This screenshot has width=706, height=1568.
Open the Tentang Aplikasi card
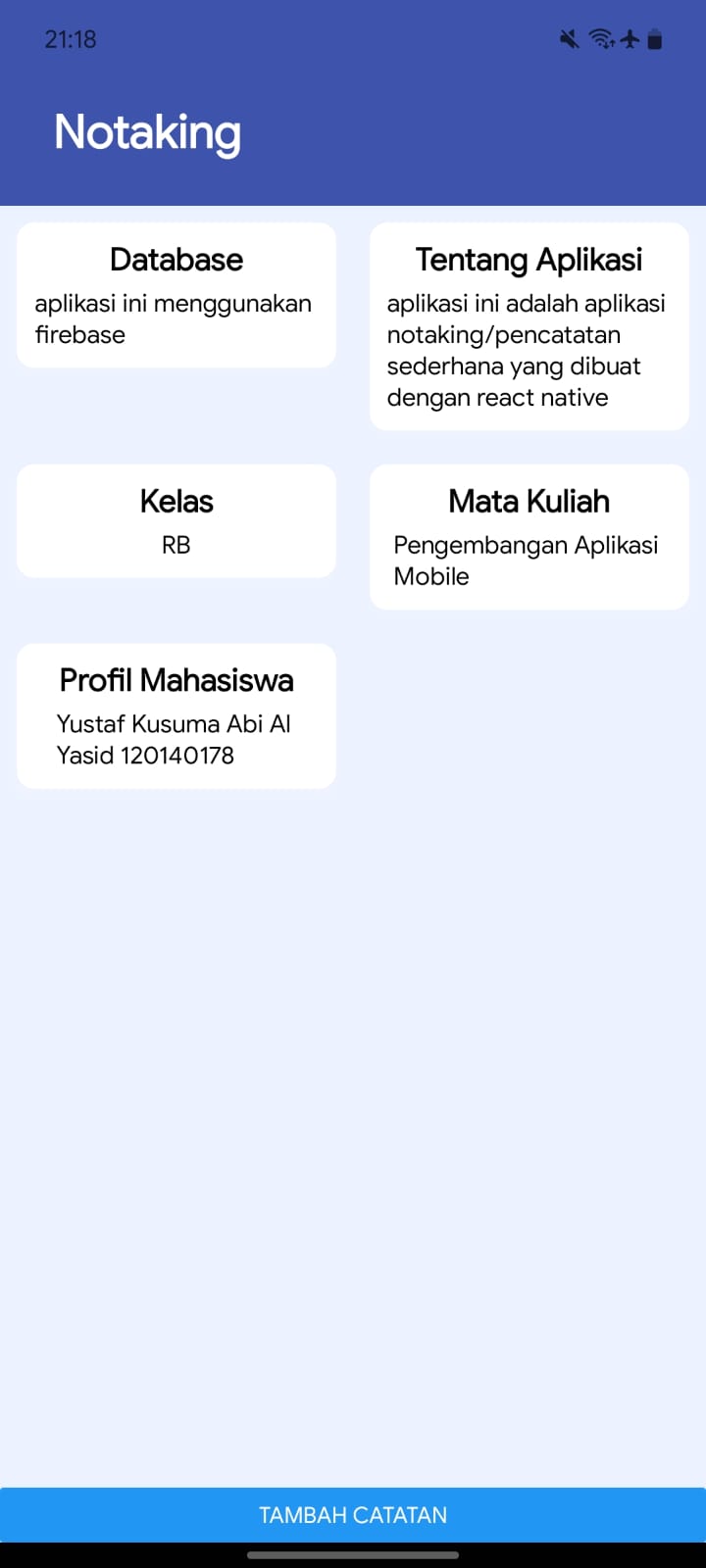[529, 326]
